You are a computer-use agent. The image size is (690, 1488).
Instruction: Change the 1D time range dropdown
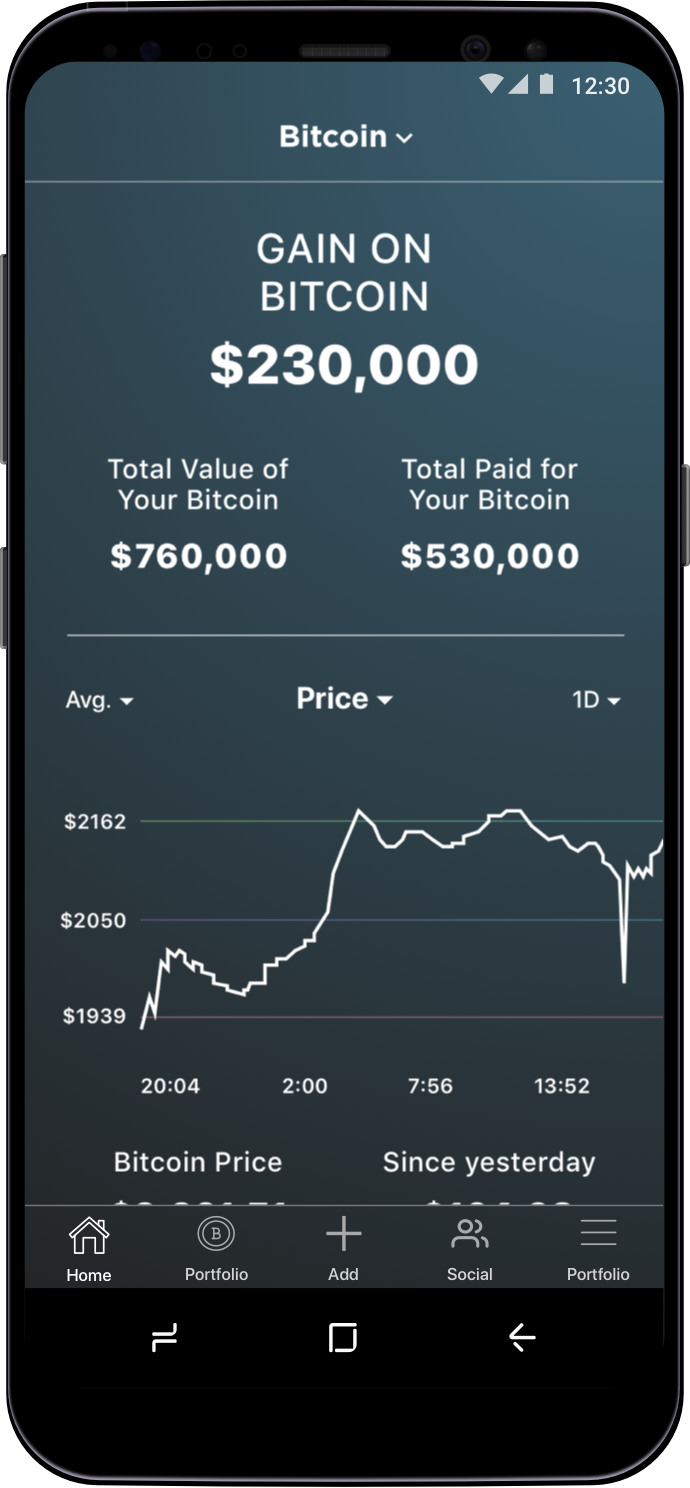coord(596,700)
